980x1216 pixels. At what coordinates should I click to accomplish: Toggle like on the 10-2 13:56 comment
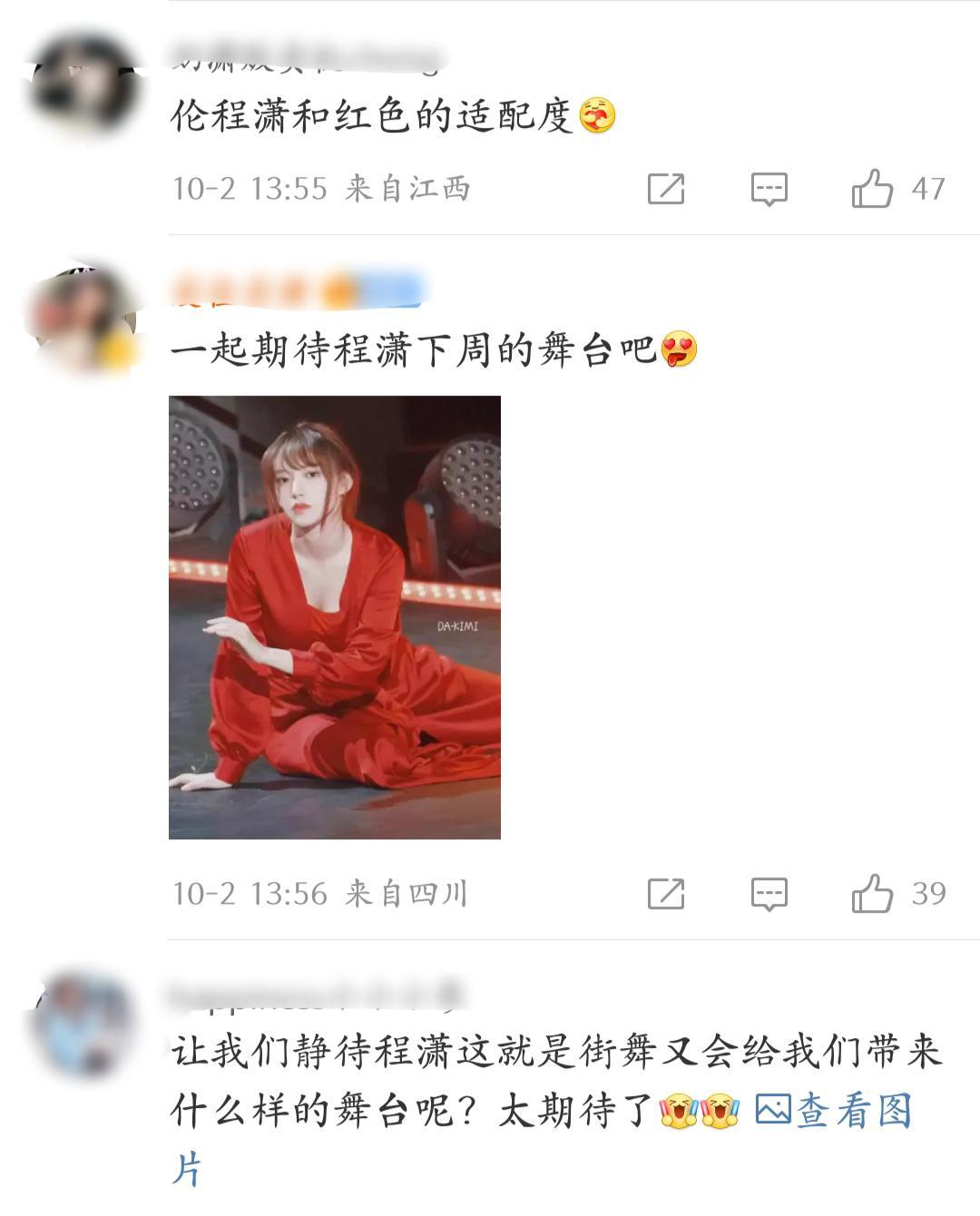point(876,896)
